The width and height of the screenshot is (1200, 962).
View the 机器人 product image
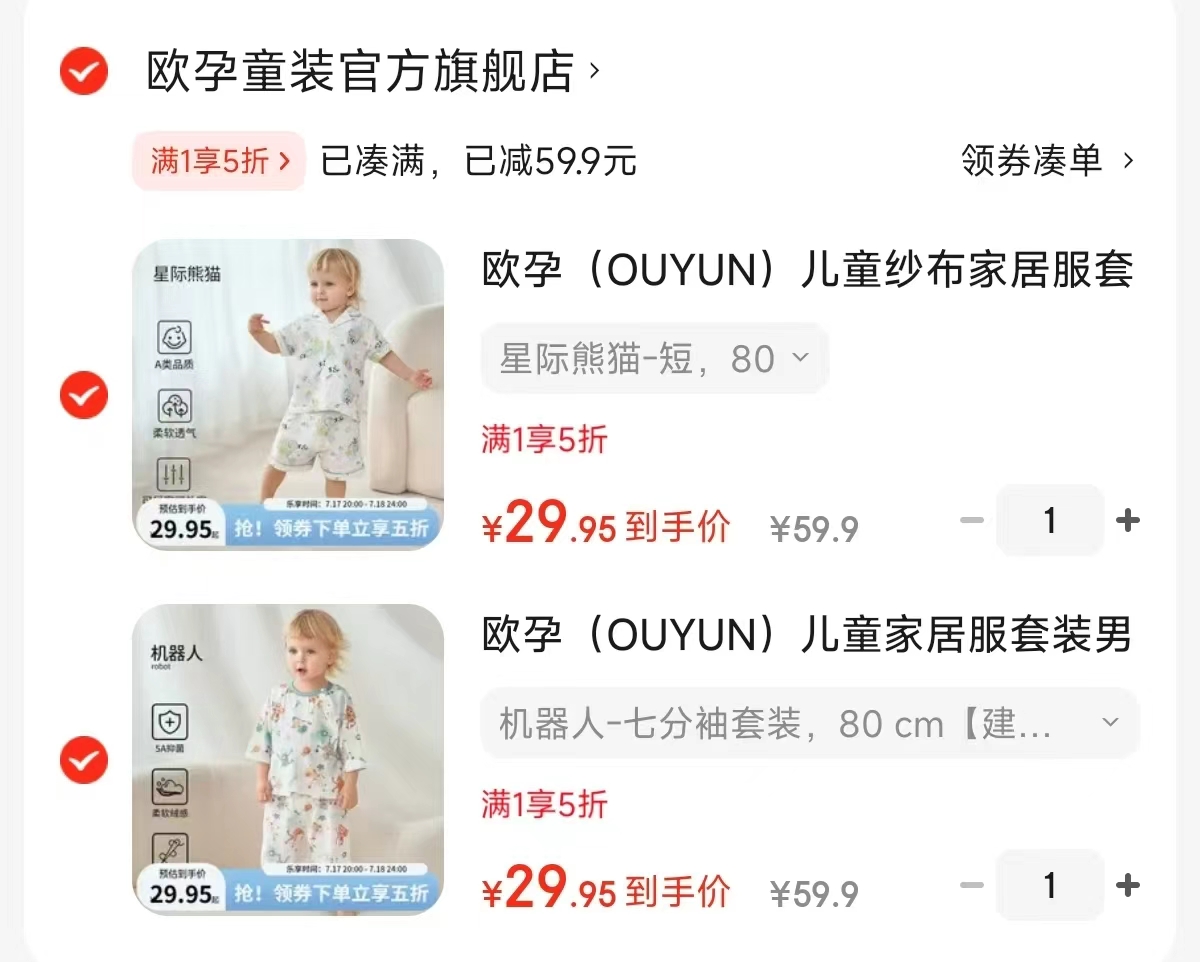[x=288, y=759]
